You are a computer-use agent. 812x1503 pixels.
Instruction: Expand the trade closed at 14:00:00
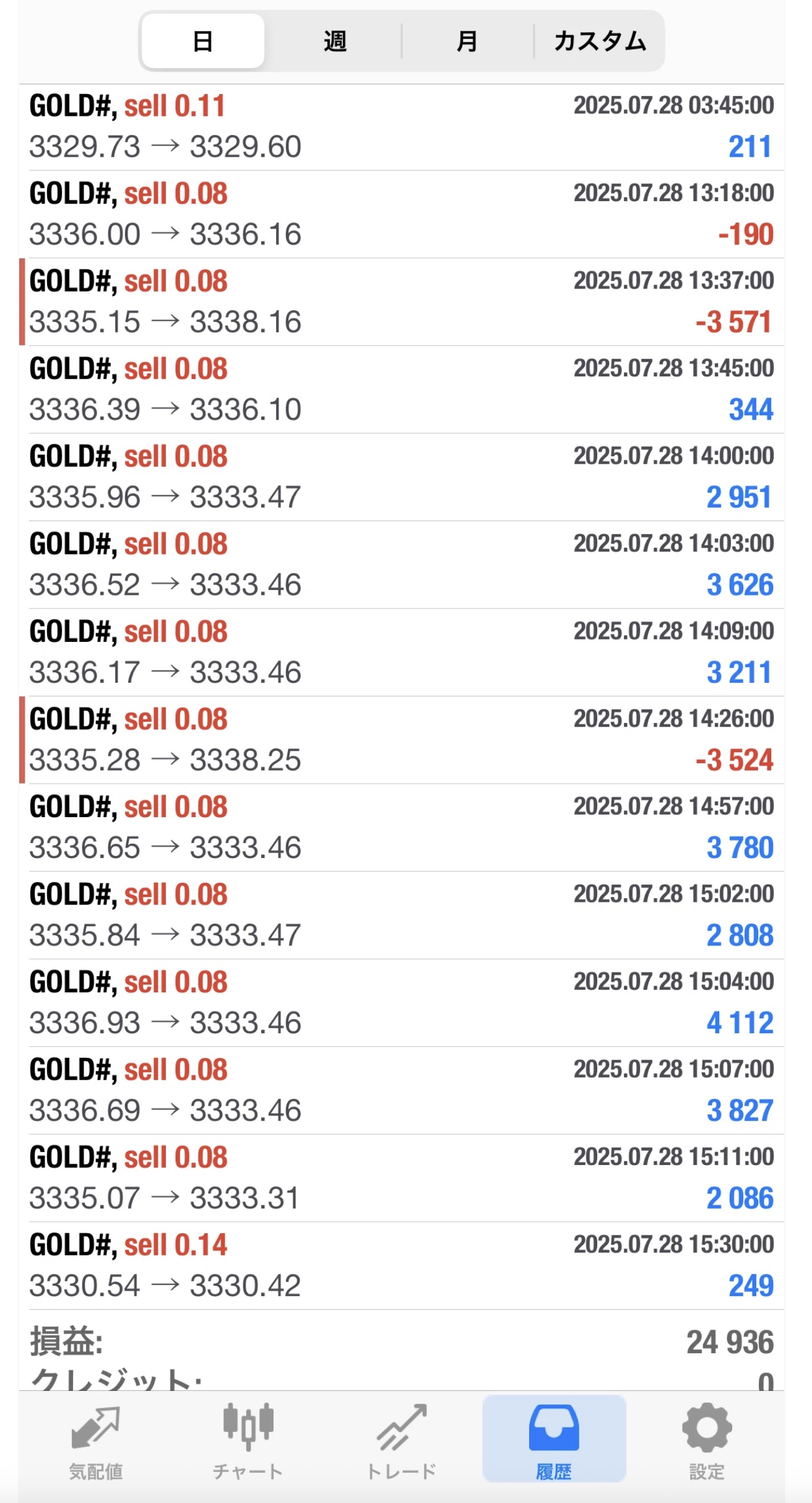tap(401, 477)
